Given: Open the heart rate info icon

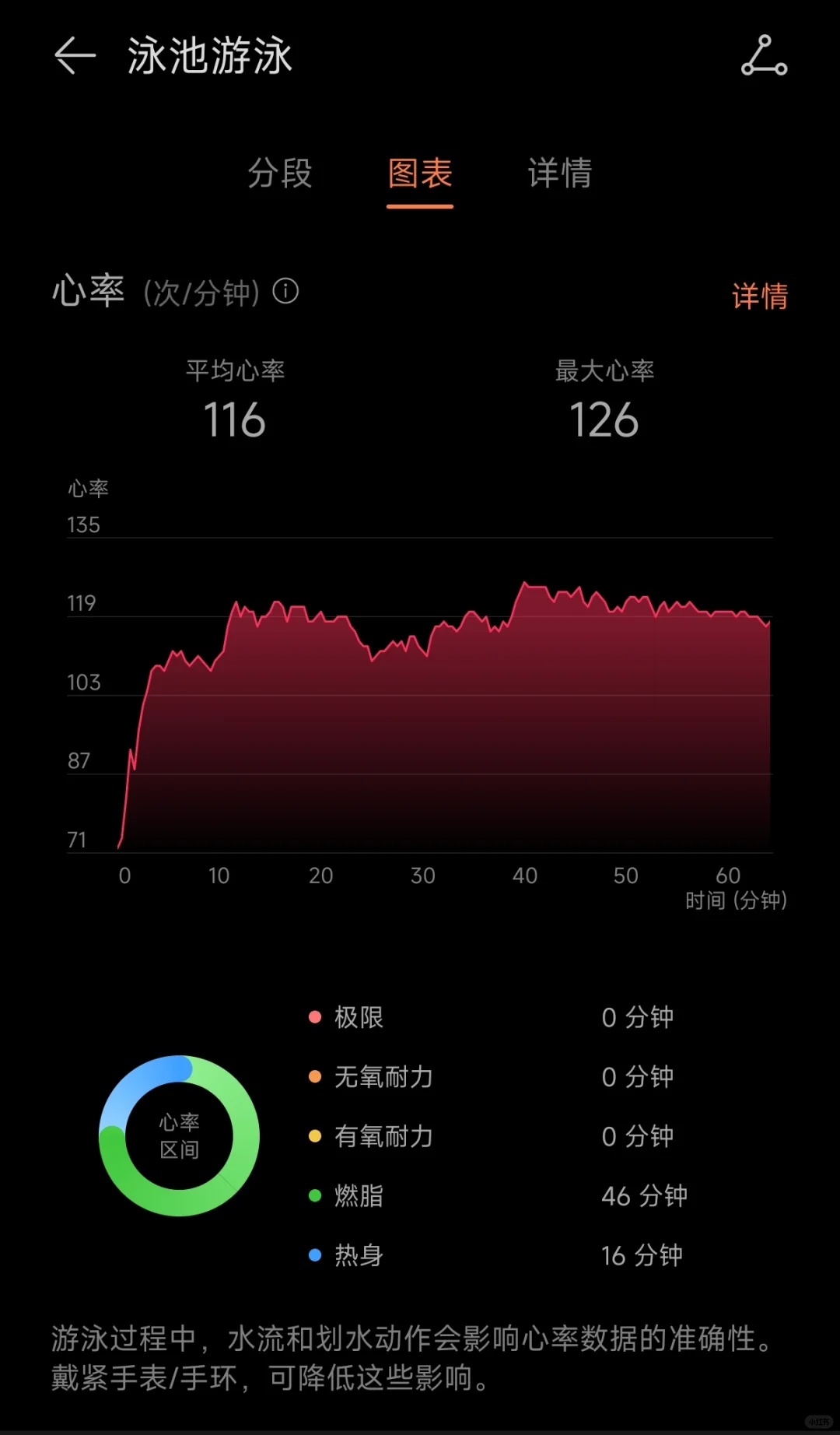Looking at the screenshot, I should click(x=285, y=292).
